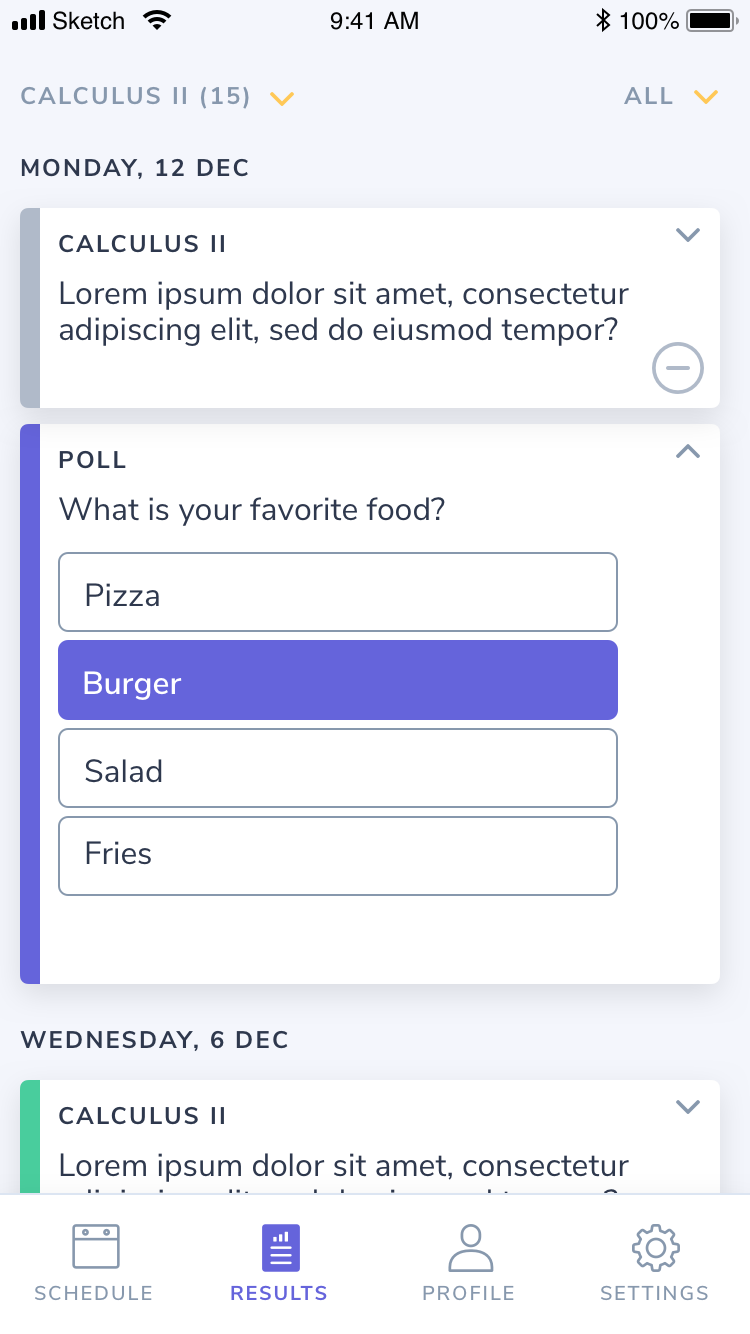Select the Results calendar chart icon

pos(279,1246)
